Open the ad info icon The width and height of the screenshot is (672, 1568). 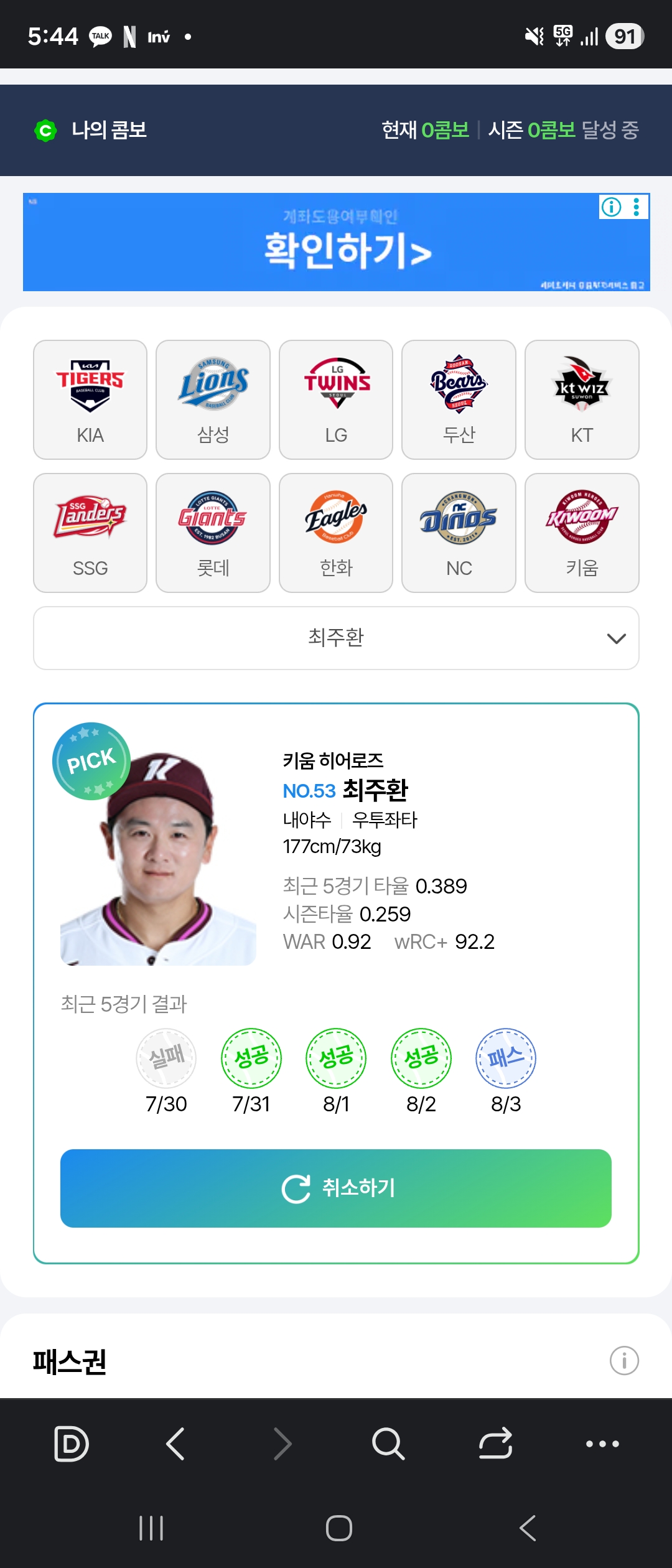coord(611,207)
